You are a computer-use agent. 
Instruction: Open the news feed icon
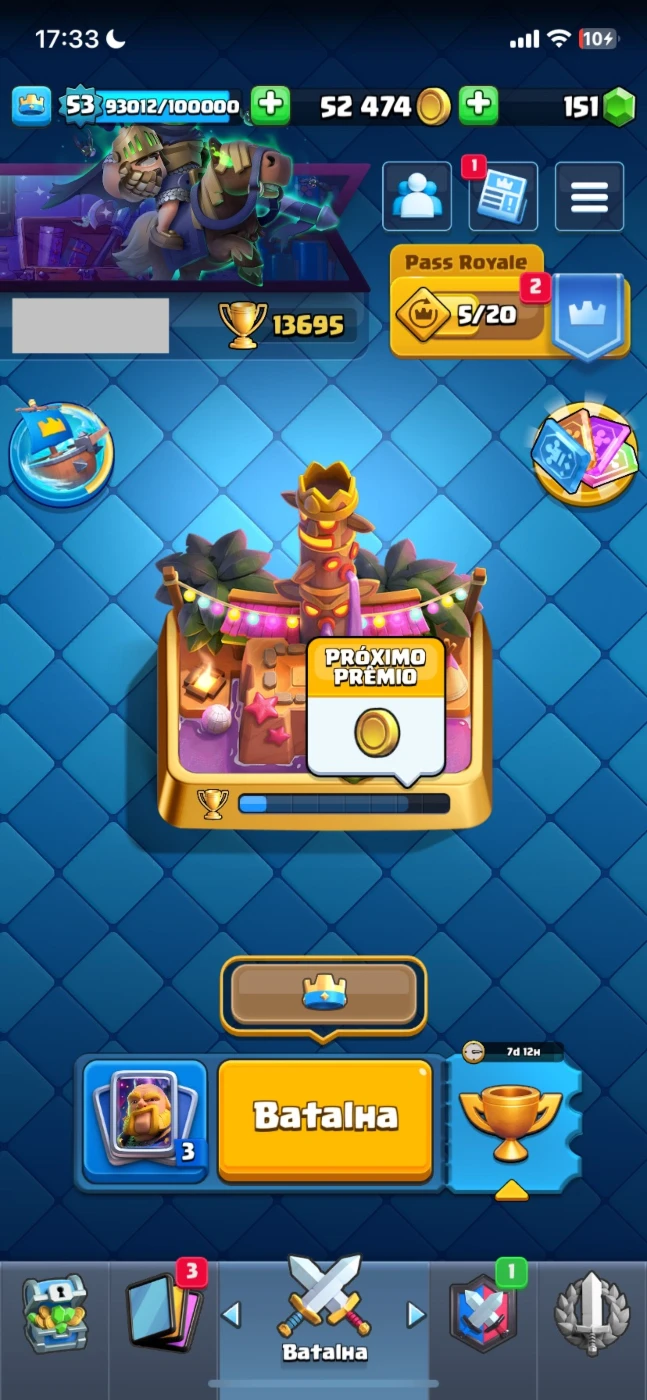click(503, 197)
